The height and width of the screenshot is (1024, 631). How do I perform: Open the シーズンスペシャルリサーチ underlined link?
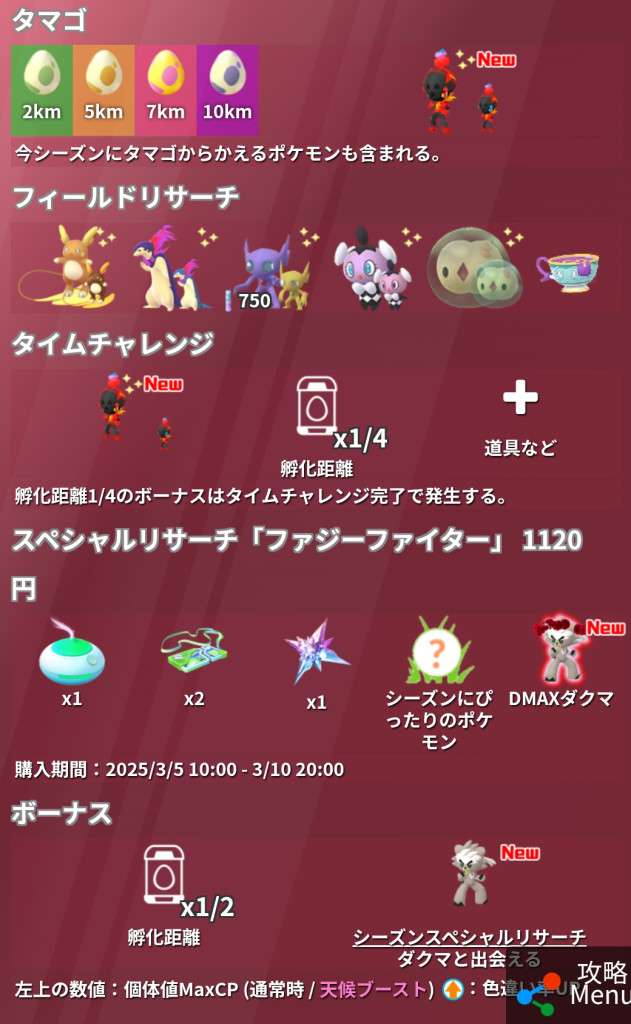pyautogui.click(x=469, y=937)
